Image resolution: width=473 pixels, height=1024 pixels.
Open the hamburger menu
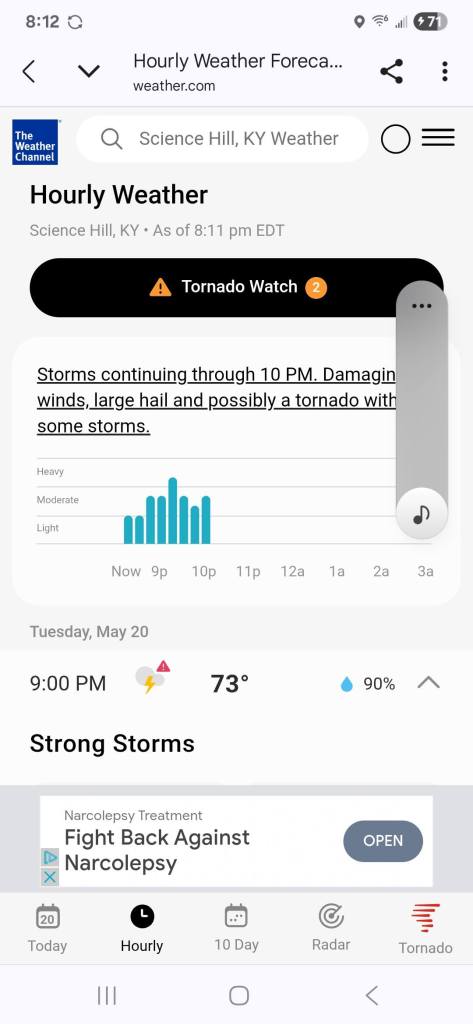click(438, 138)
